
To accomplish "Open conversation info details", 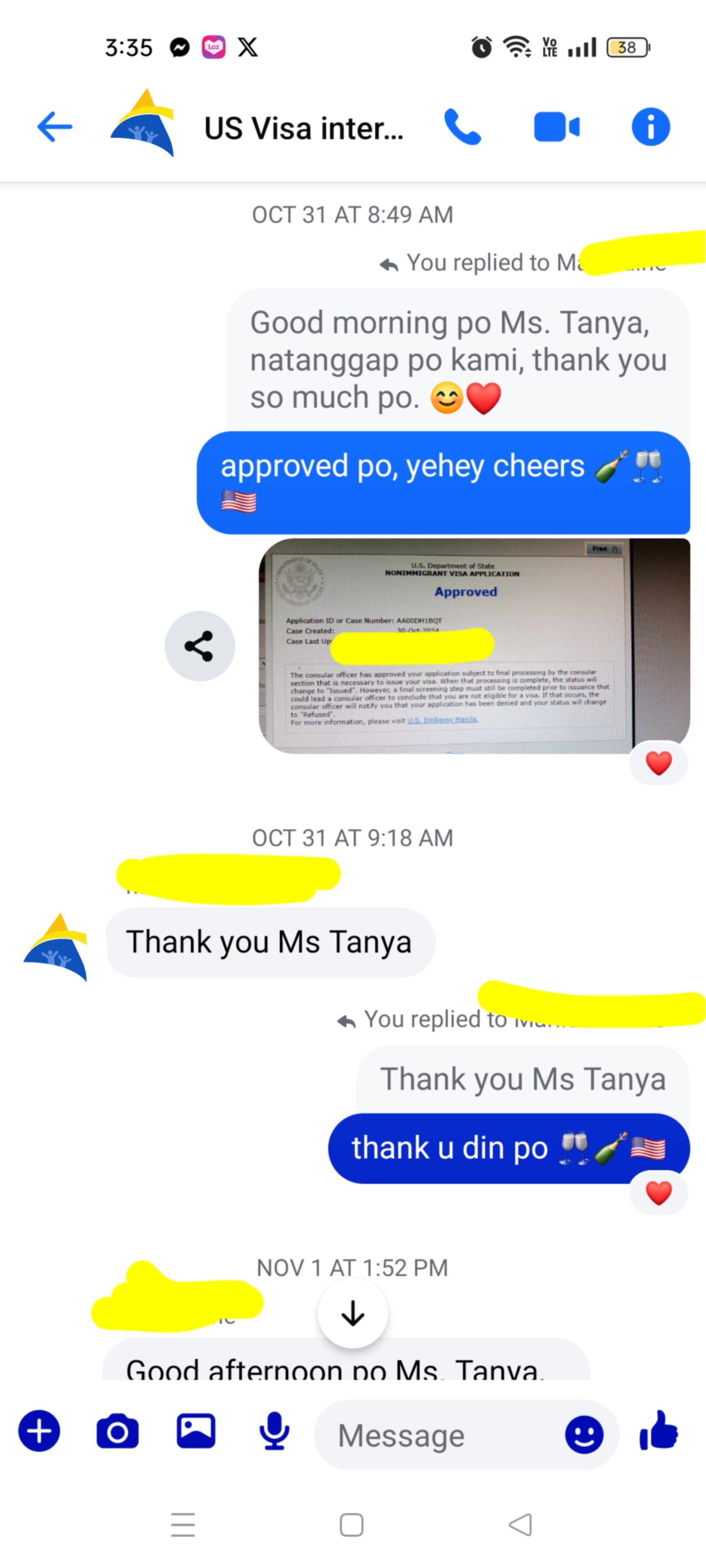I will click(650, 127).
